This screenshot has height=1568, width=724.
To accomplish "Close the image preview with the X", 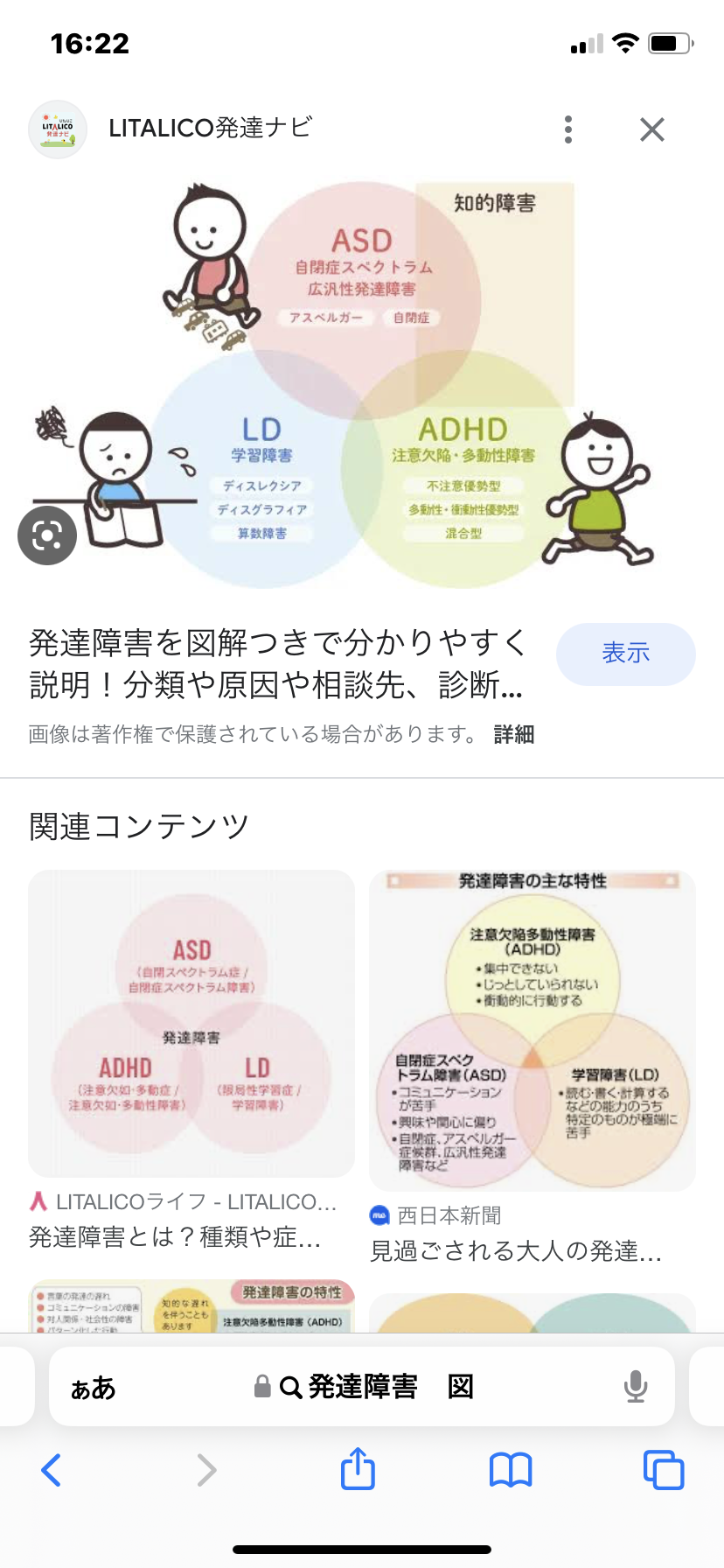I will point(651,129).
